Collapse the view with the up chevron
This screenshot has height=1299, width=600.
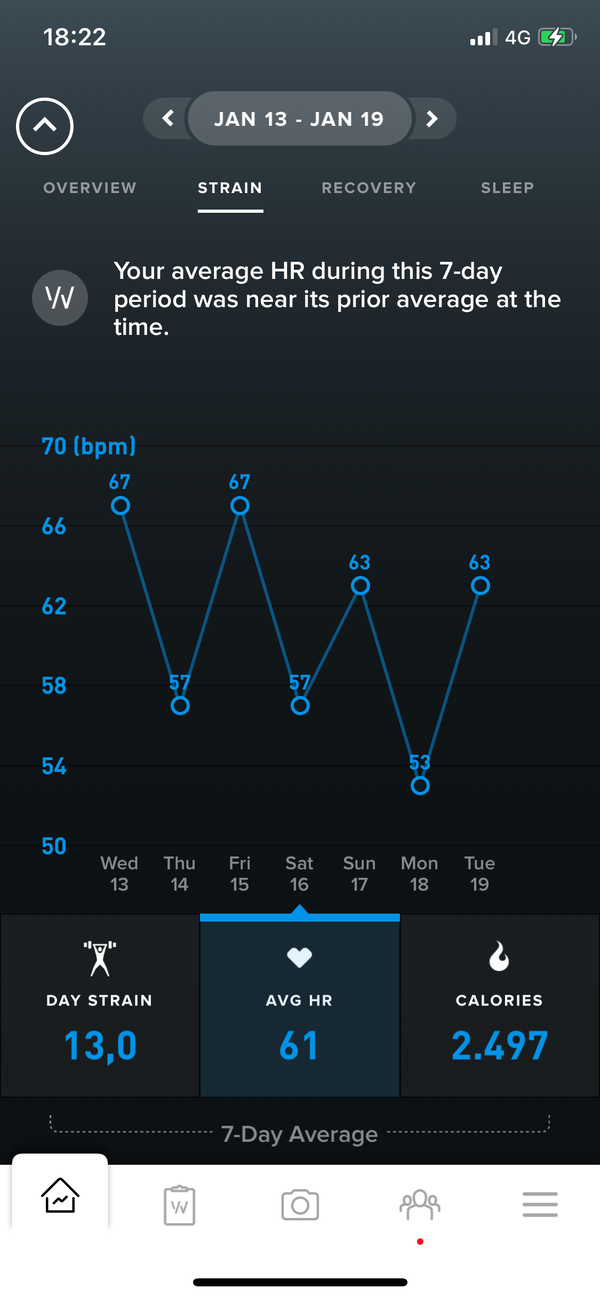45,126
